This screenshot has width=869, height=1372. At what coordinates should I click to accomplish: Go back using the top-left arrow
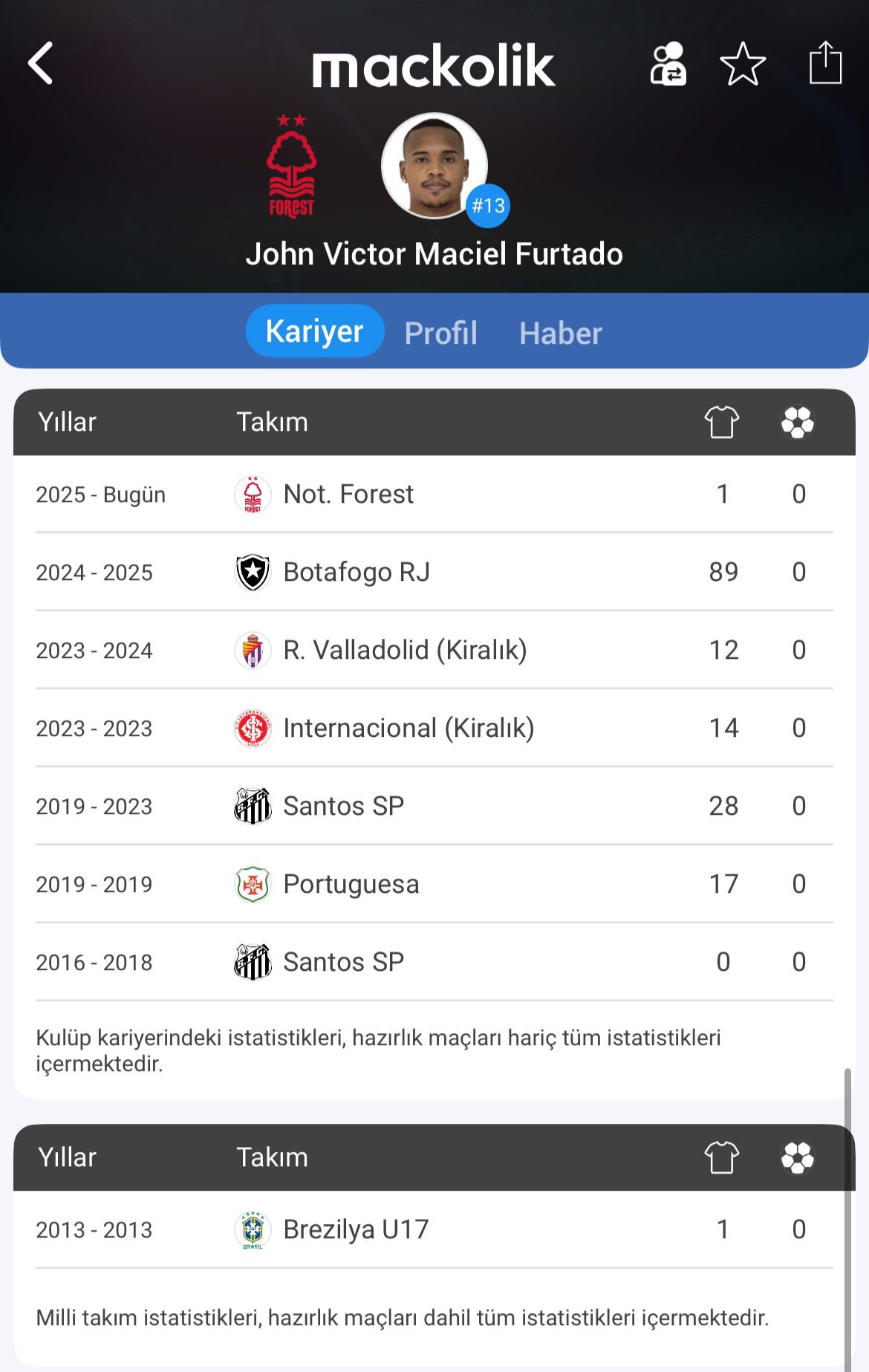pyautogui.click(x=41, y=63)
